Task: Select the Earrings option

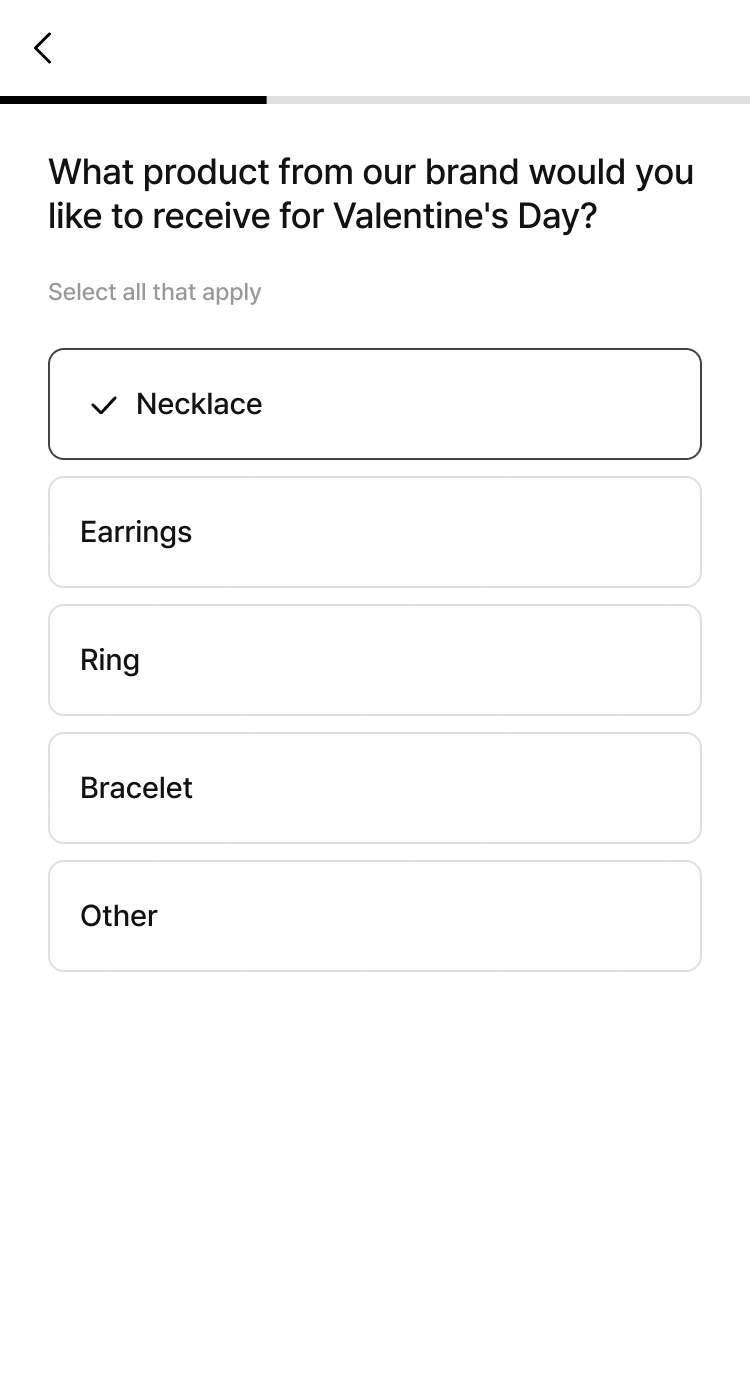Action: 375,532
